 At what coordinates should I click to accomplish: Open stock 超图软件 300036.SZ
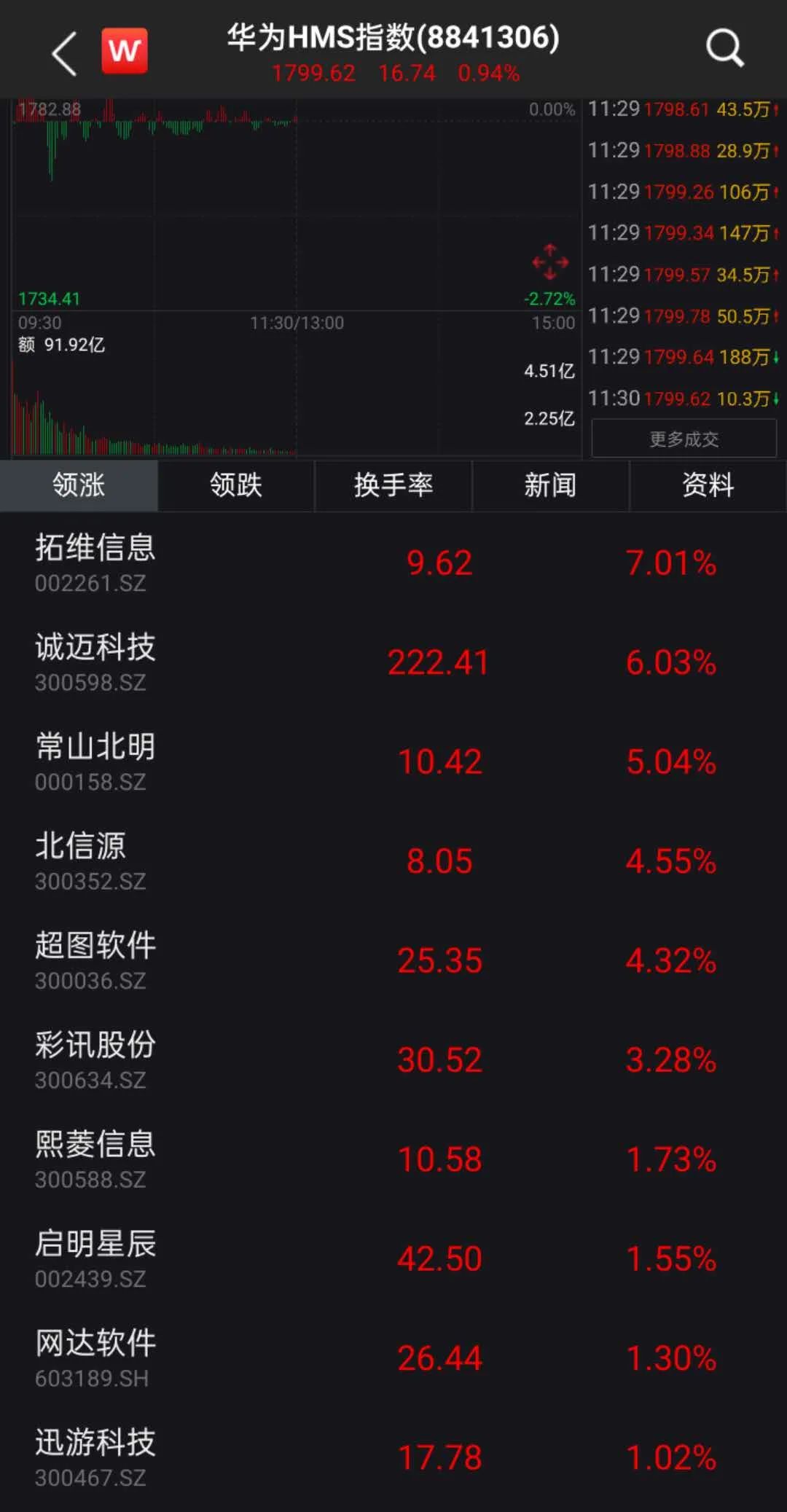pos(393,961)
